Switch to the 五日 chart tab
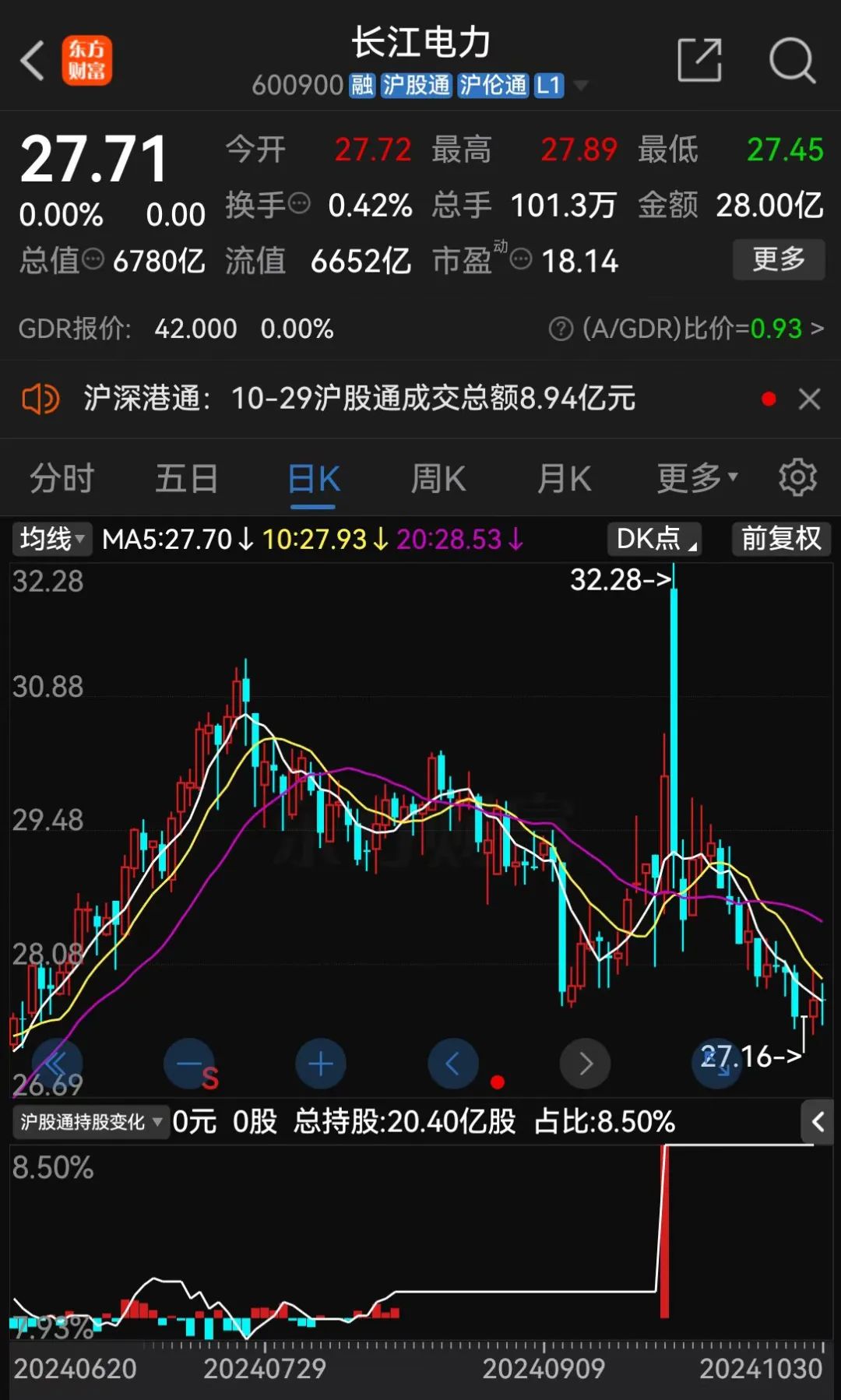The height and width of the screenshot is (1400, 841). 186,478
